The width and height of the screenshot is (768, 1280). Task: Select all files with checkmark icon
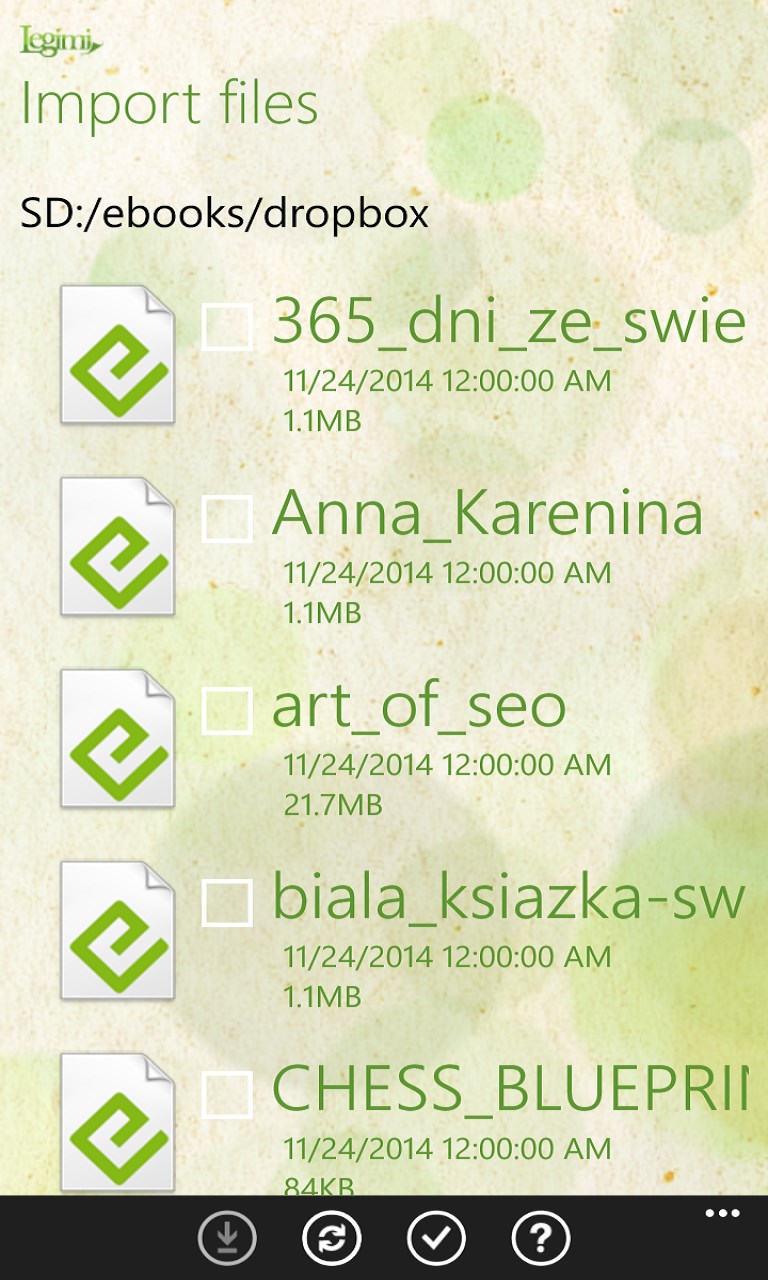436,1239
